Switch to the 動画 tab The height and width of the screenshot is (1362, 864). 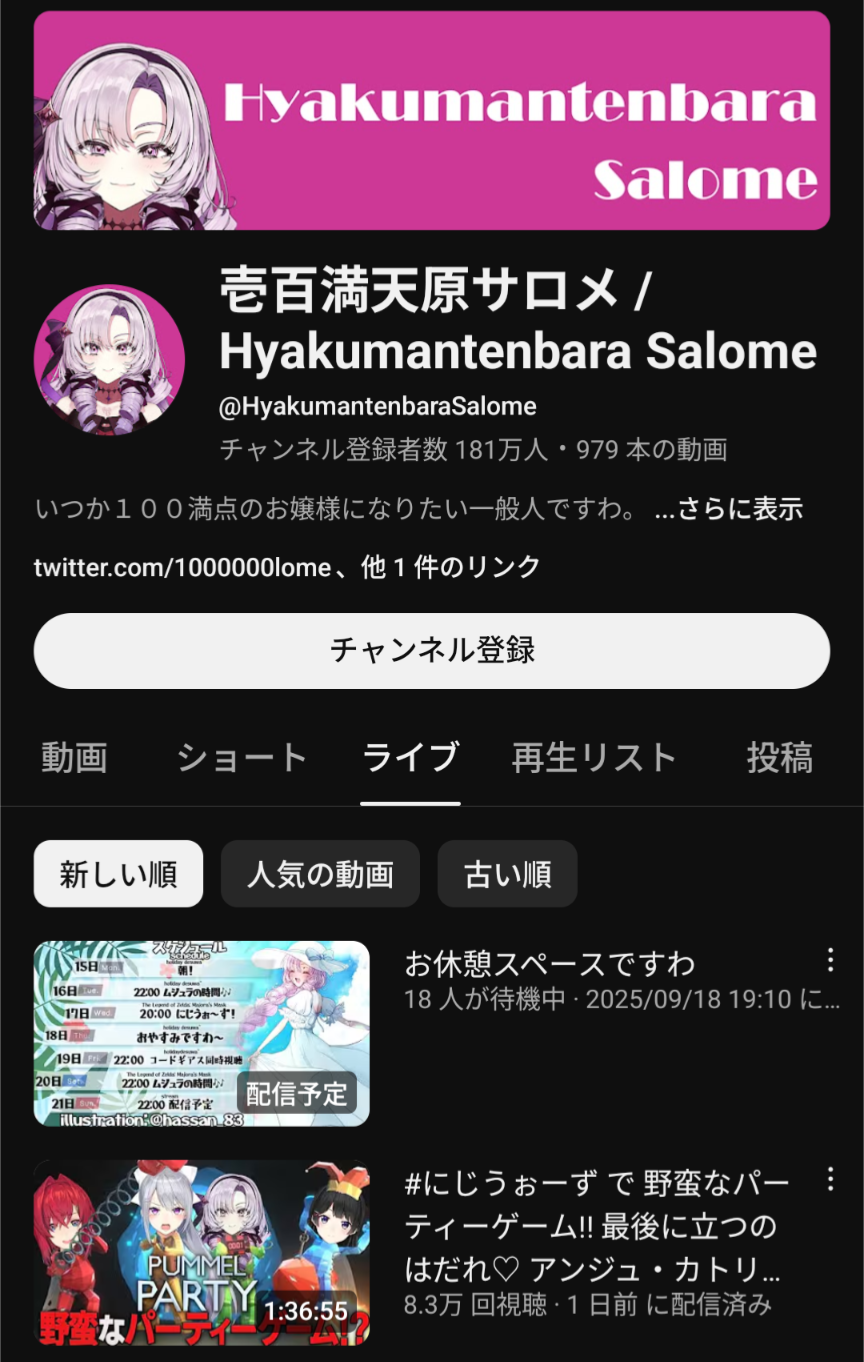tap(74, 758)
